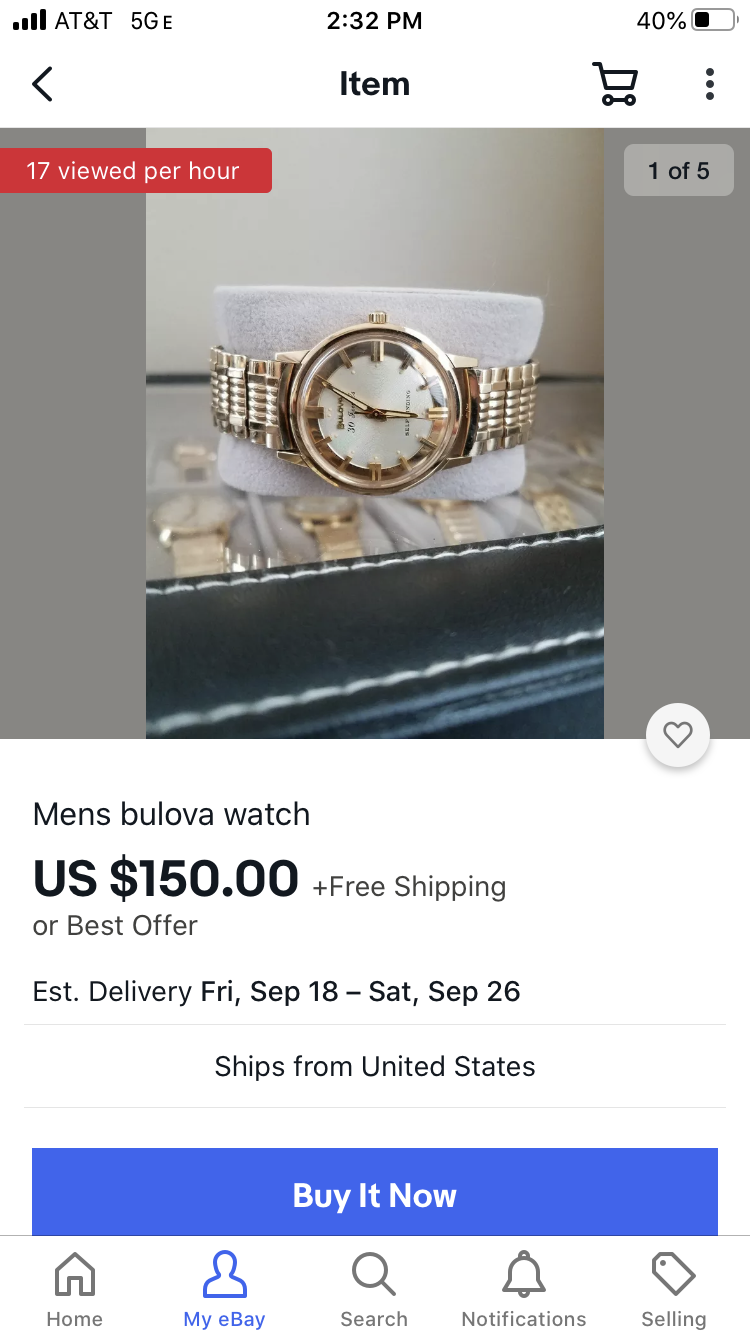Switch to the Home tab
The image size is (750, 1334).
point(75,1290)
